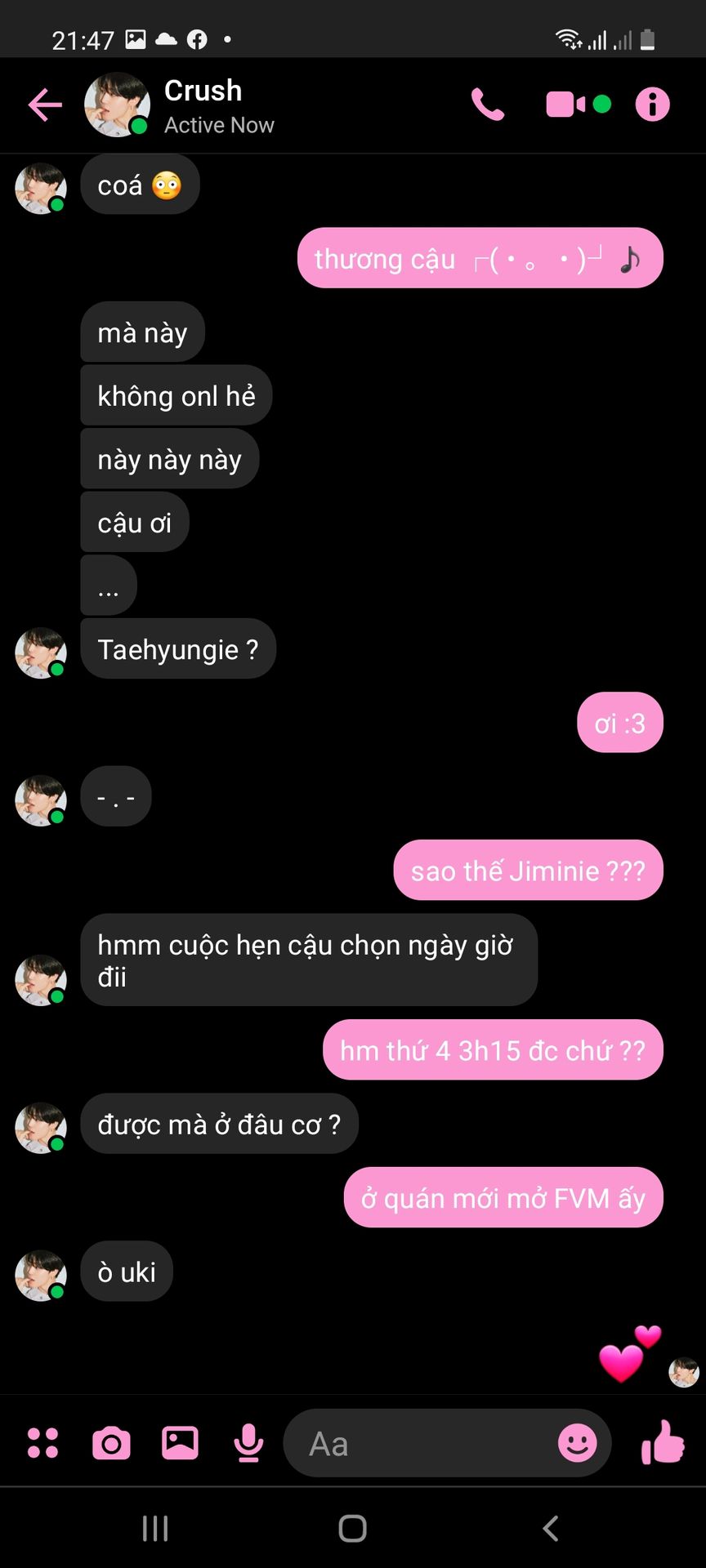
Task: Start a voice call with Crush
Action: (x=488, y=105)
